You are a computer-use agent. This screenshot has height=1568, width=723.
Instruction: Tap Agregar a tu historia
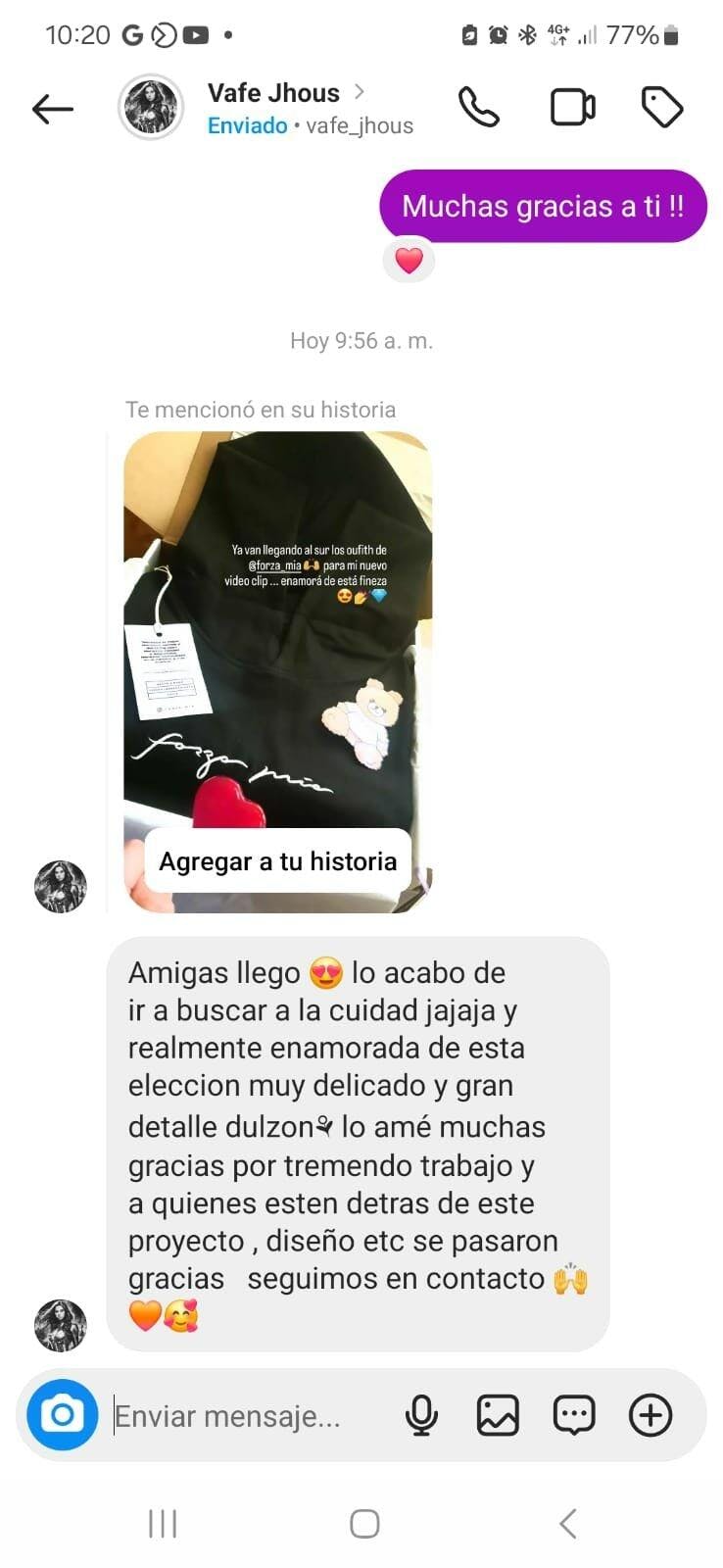click(277, 861)
